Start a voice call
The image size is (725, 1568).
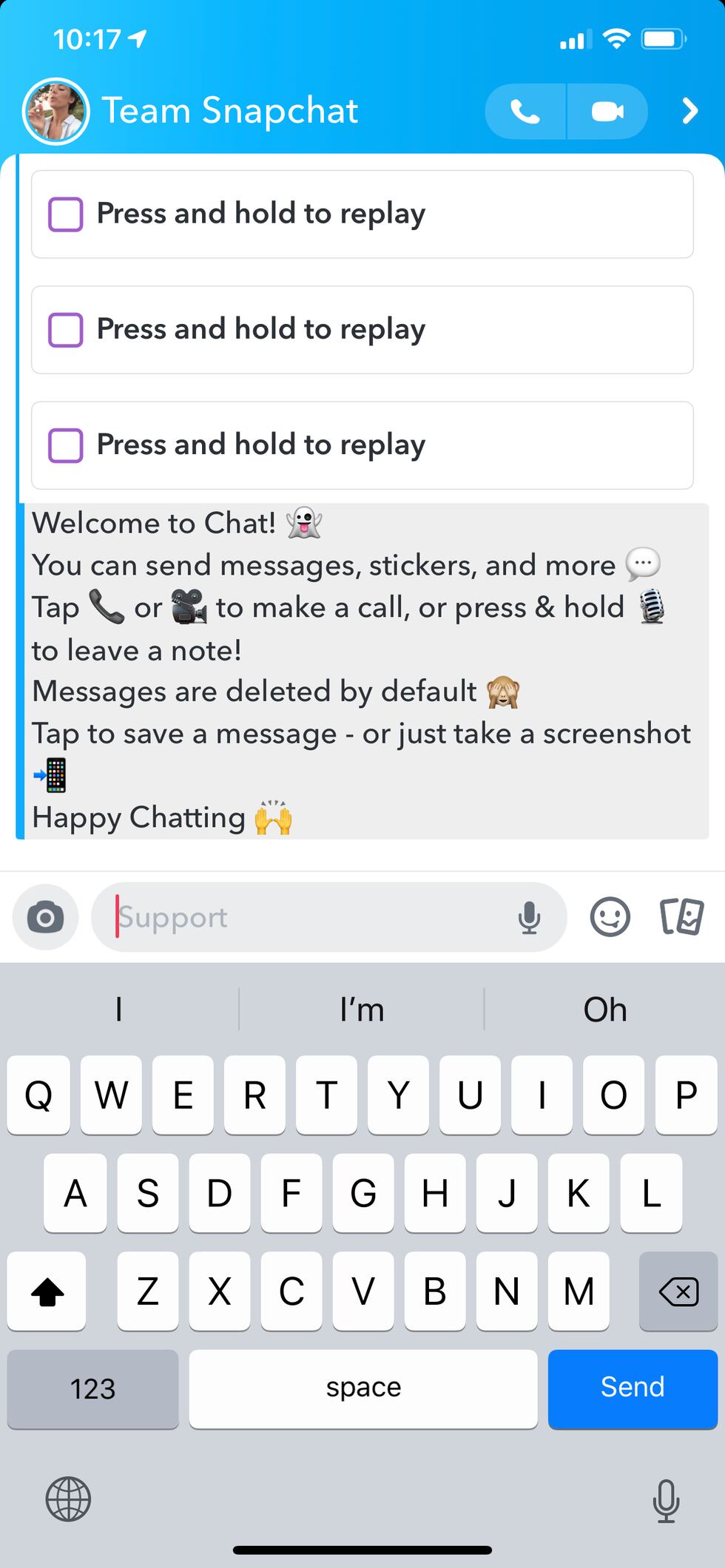[525, 112]
